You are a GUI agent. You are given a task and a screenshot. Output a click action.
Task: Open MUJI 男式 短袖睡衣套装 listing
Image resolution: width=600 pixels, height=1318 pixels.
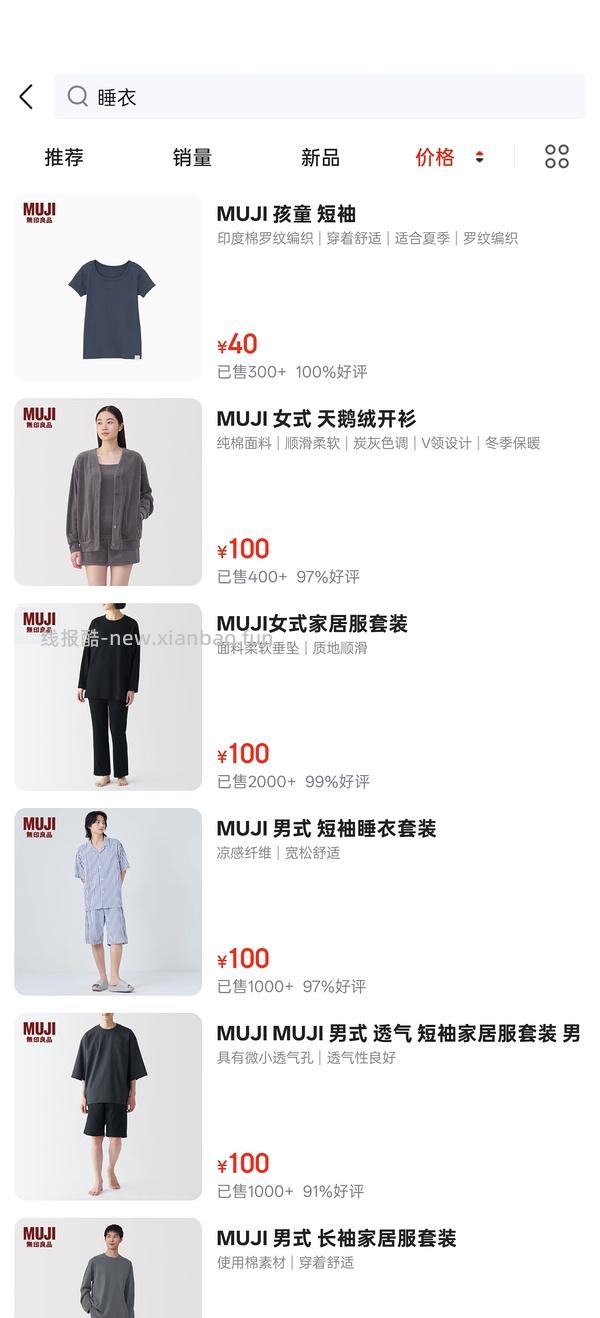[x=326, y=829]
